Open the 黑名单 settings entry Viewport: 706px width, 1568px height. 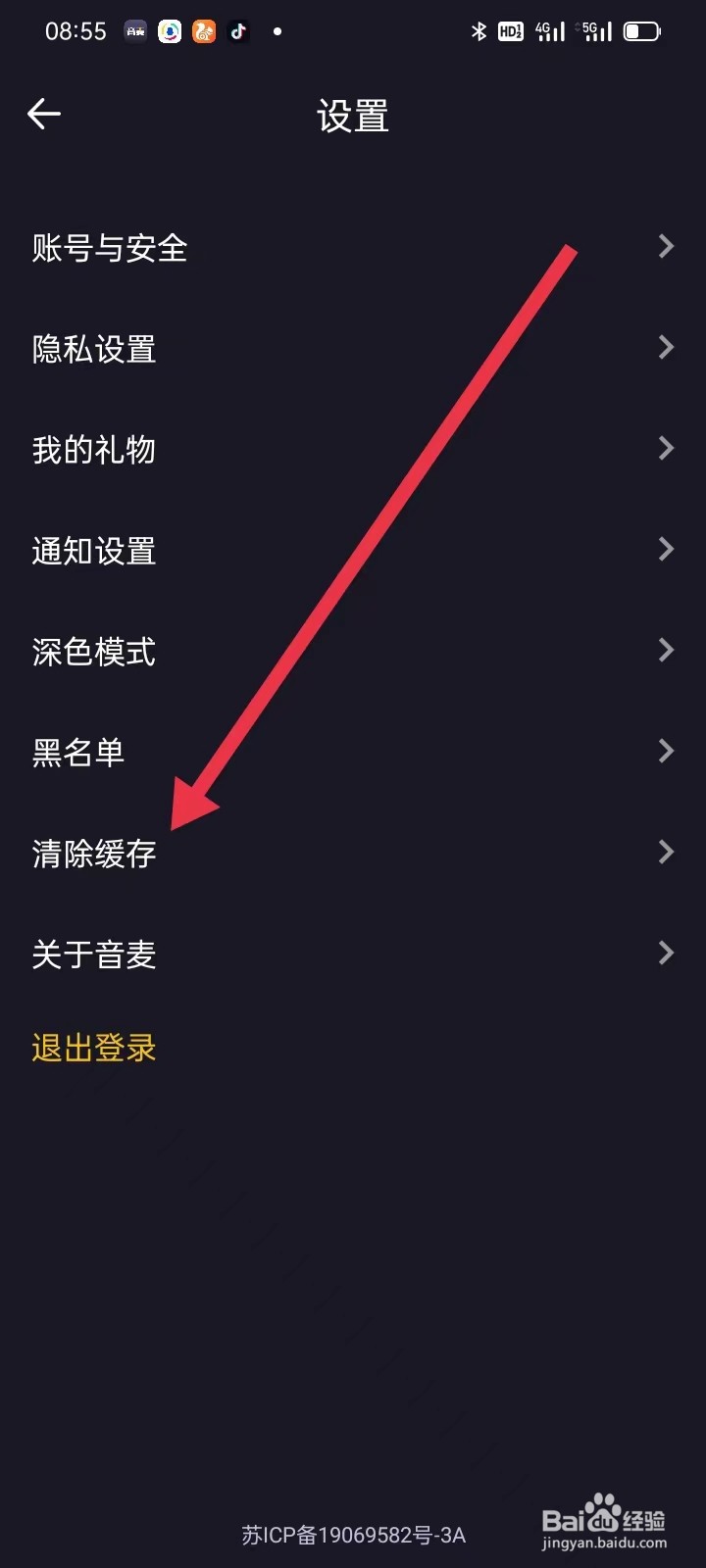click(78, 752)
